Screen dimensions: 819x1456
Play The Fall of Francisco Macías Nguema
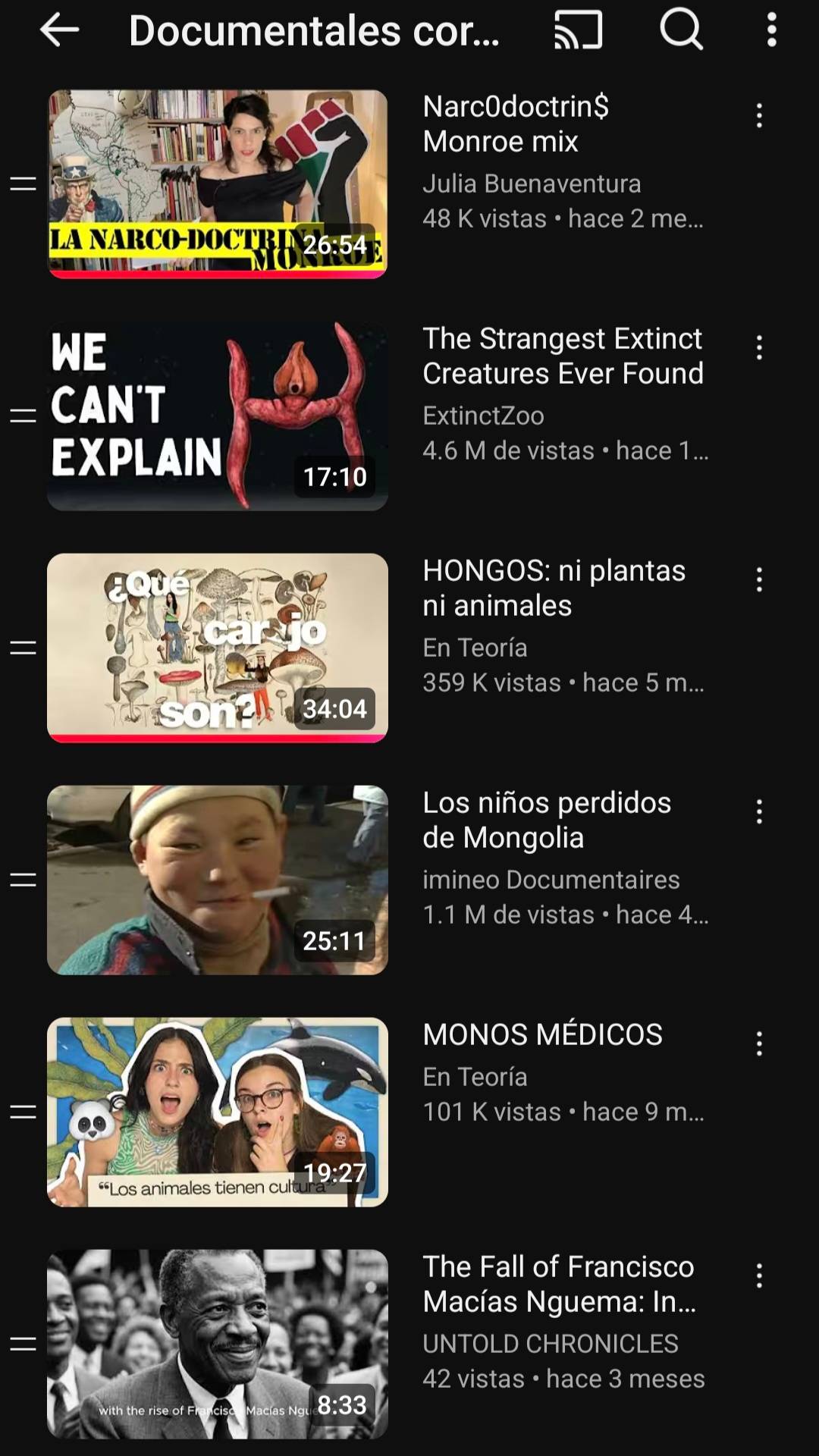[218, 1345]
